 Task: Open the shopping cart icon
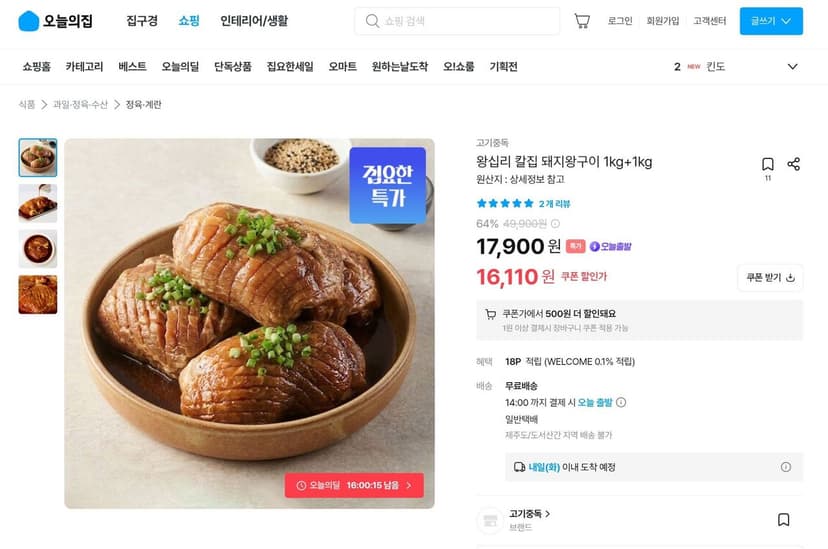tap(581, 21)
